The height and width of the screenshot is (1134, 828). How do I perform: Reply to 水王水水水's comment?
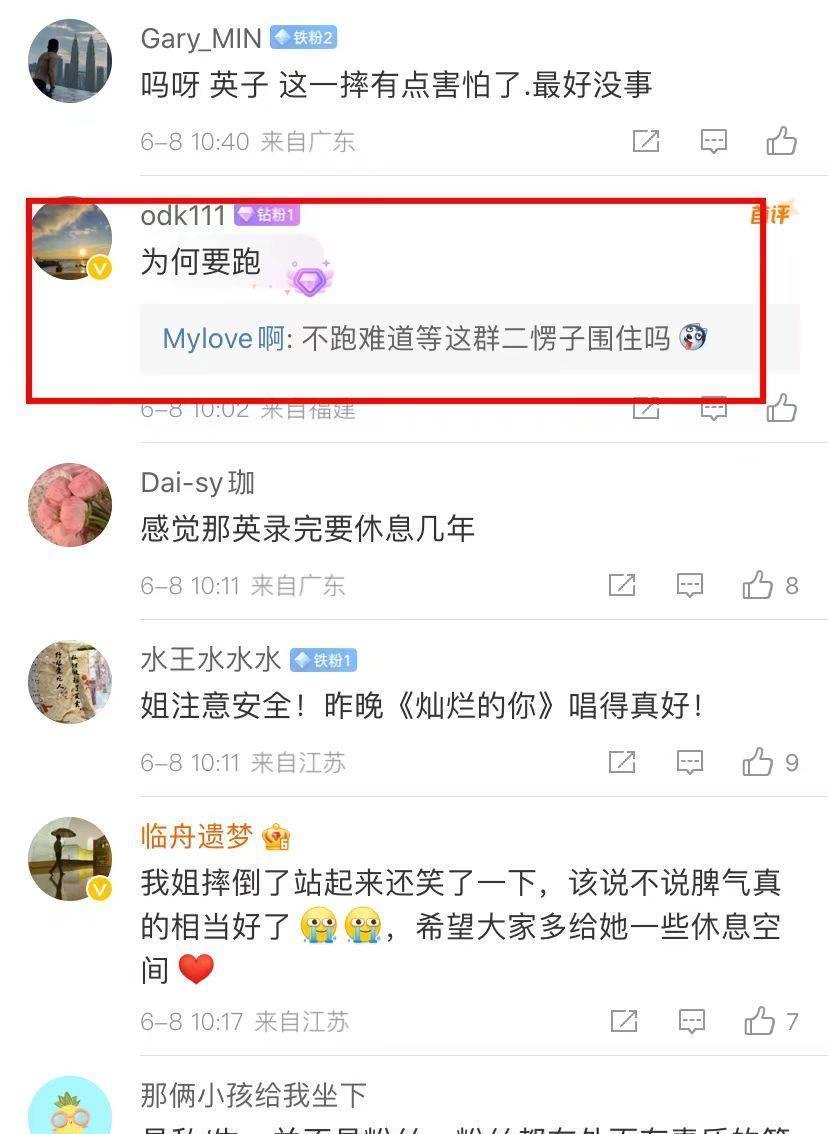(690, 762)
